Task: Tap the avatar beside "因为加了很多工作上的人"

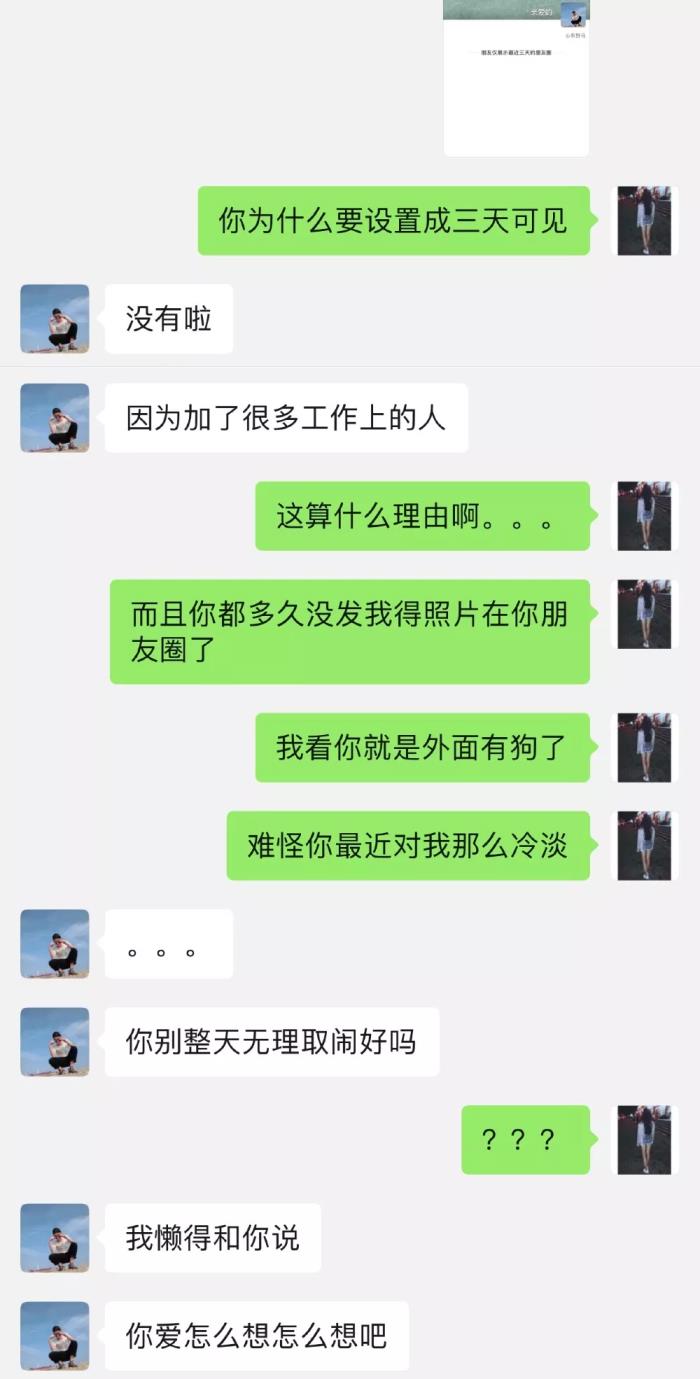Action: [55, 418]
